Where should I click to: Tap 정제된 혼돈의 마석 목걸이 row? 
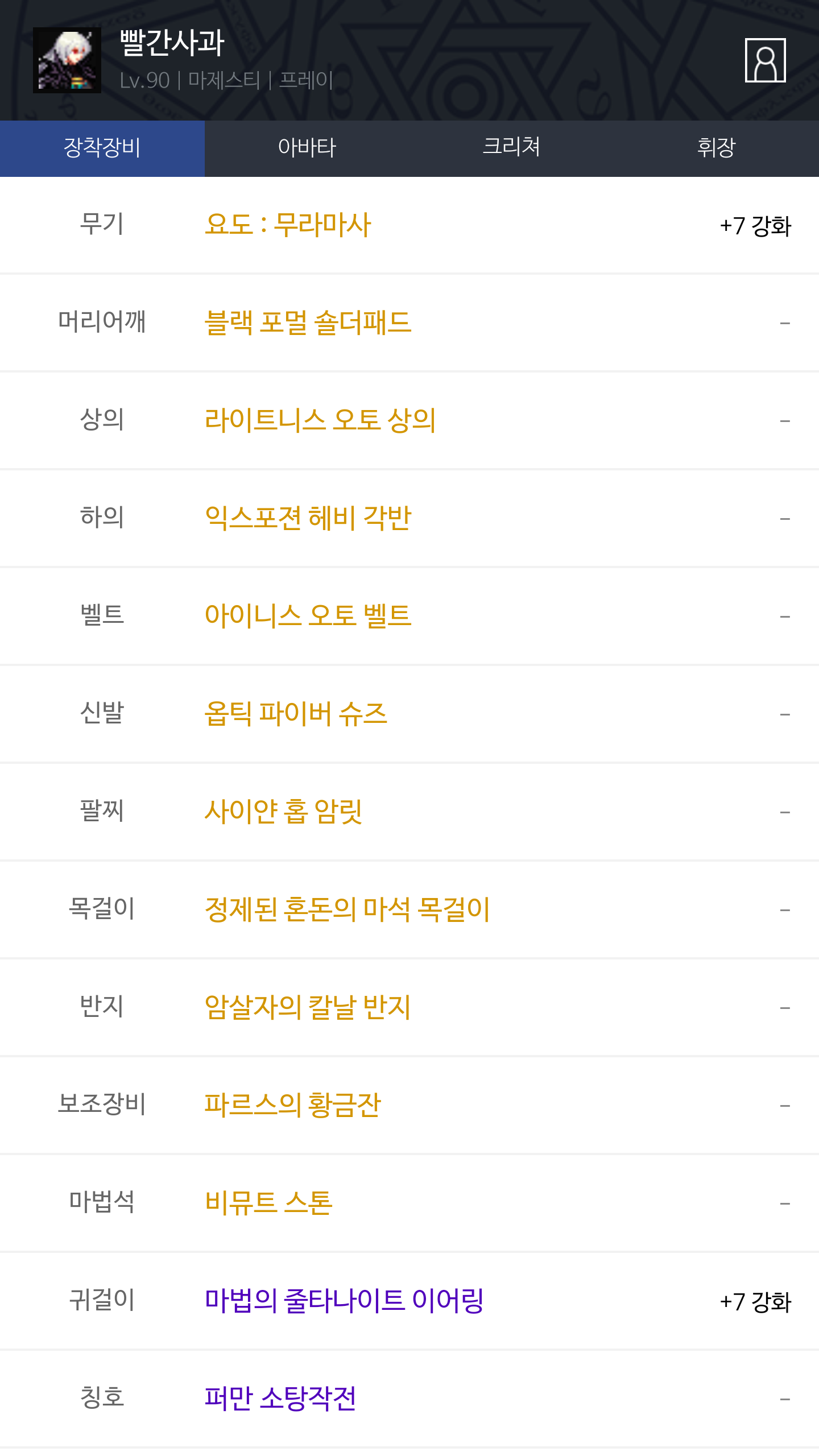[409, 909]
